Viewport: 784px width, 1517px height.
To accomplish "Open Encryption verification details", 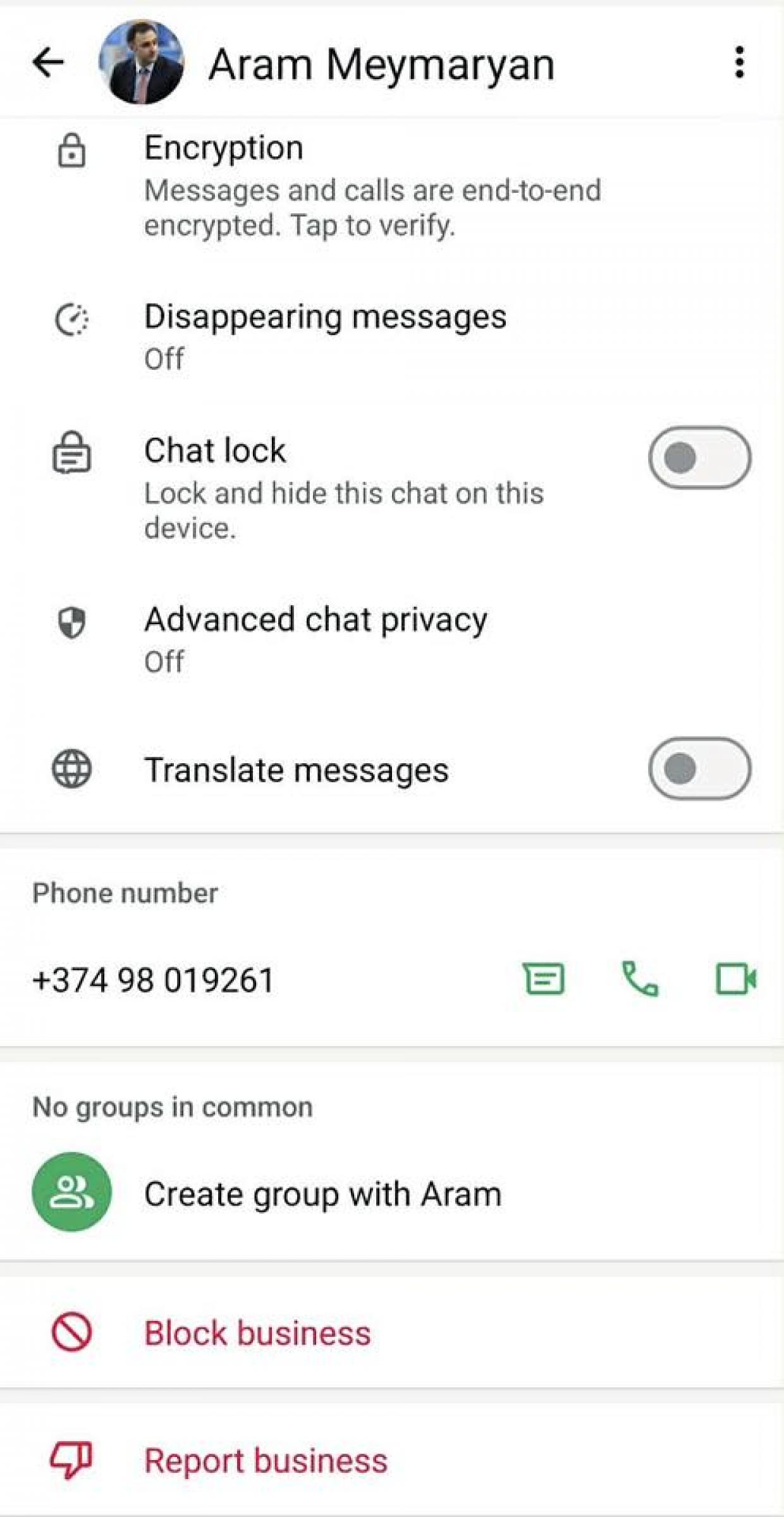I will coord(372,185).
